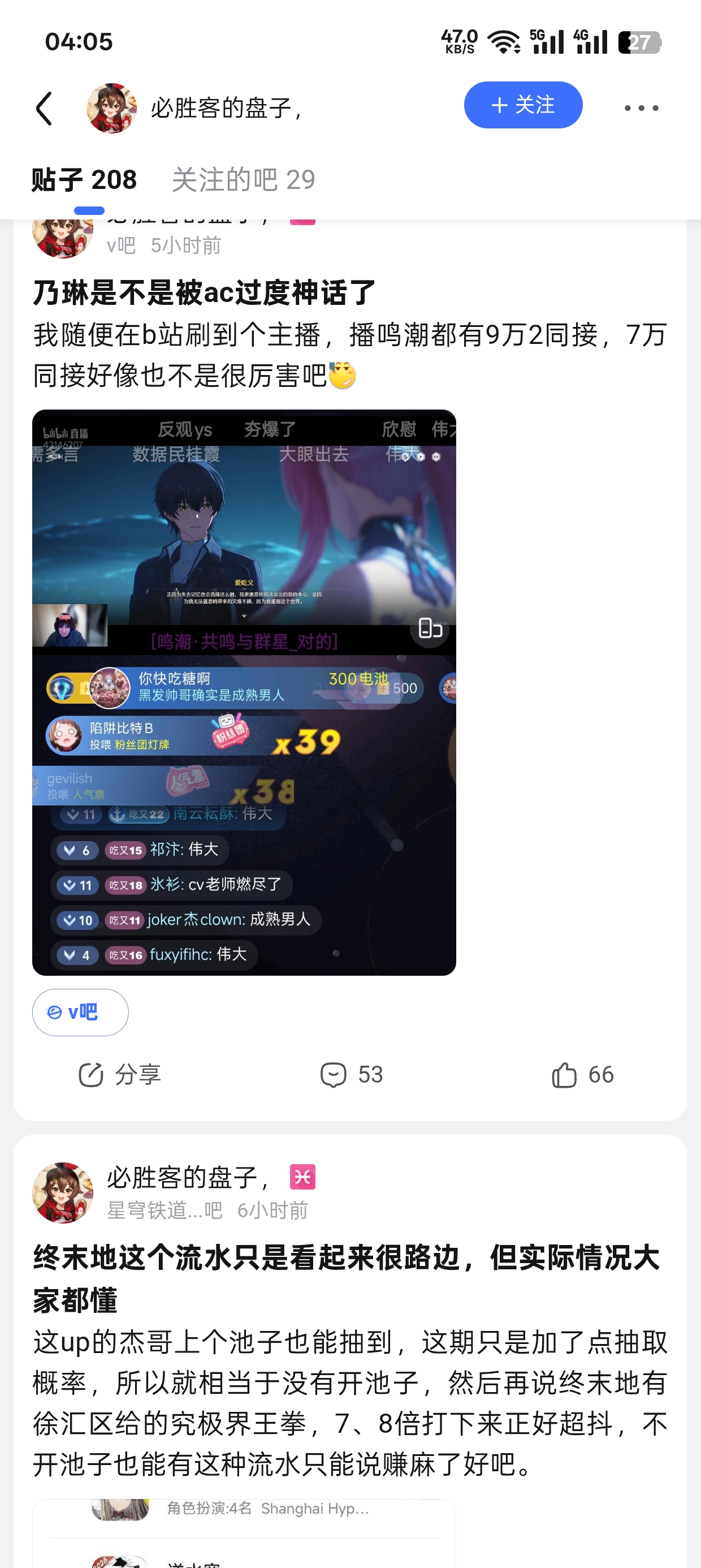View the bilibili livestream screenshot image
Image resolution: width=701 pixels, height=1568 pixels.
[x=244, y=692]
